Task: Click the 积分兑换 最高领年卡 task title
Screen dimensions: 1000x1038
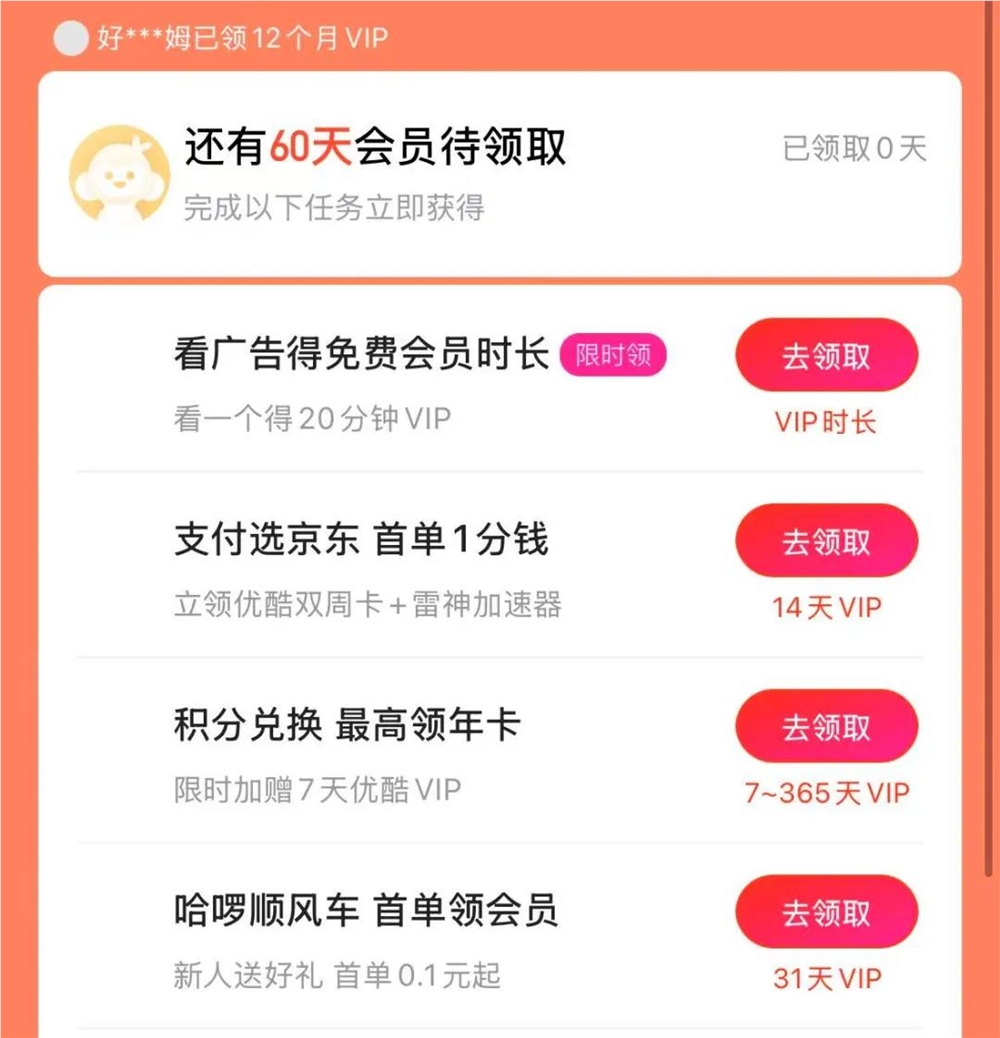Action: click(350, 724)
